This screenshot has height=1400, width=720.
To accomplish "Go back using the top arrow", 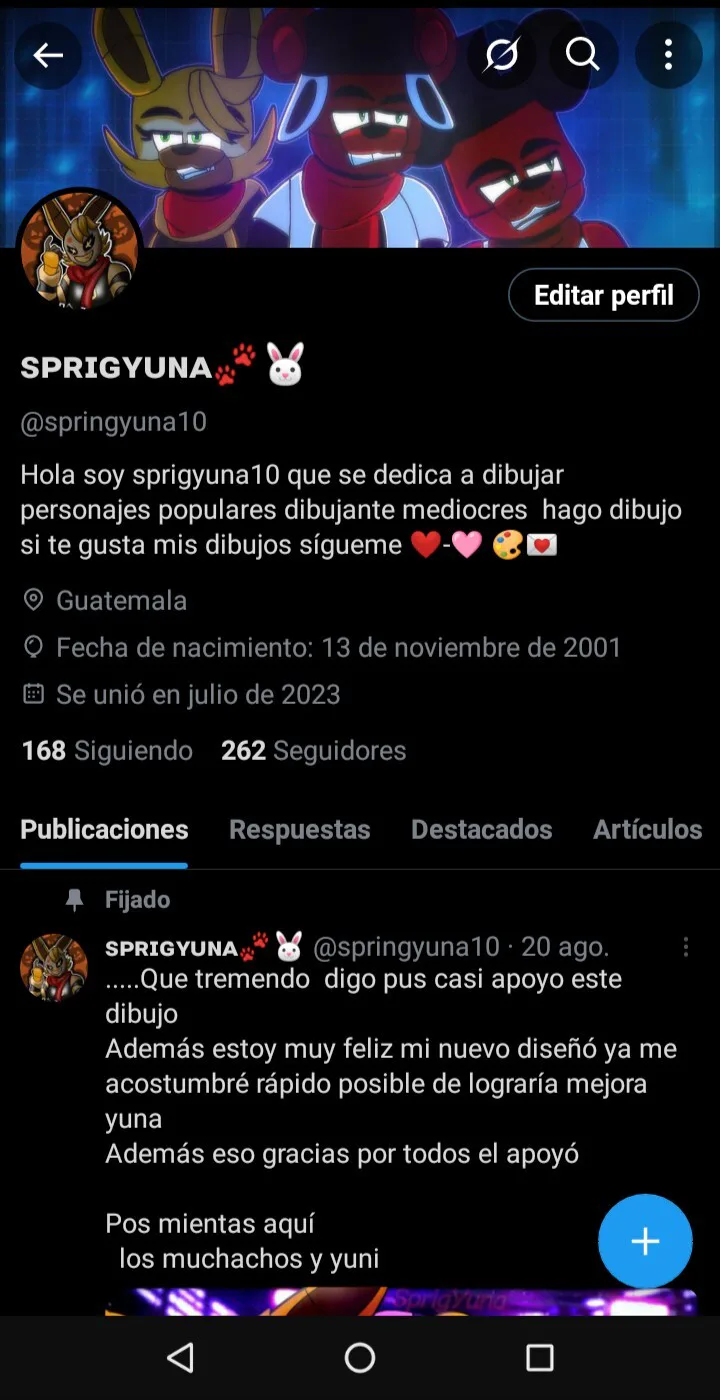I will [48, 56].
